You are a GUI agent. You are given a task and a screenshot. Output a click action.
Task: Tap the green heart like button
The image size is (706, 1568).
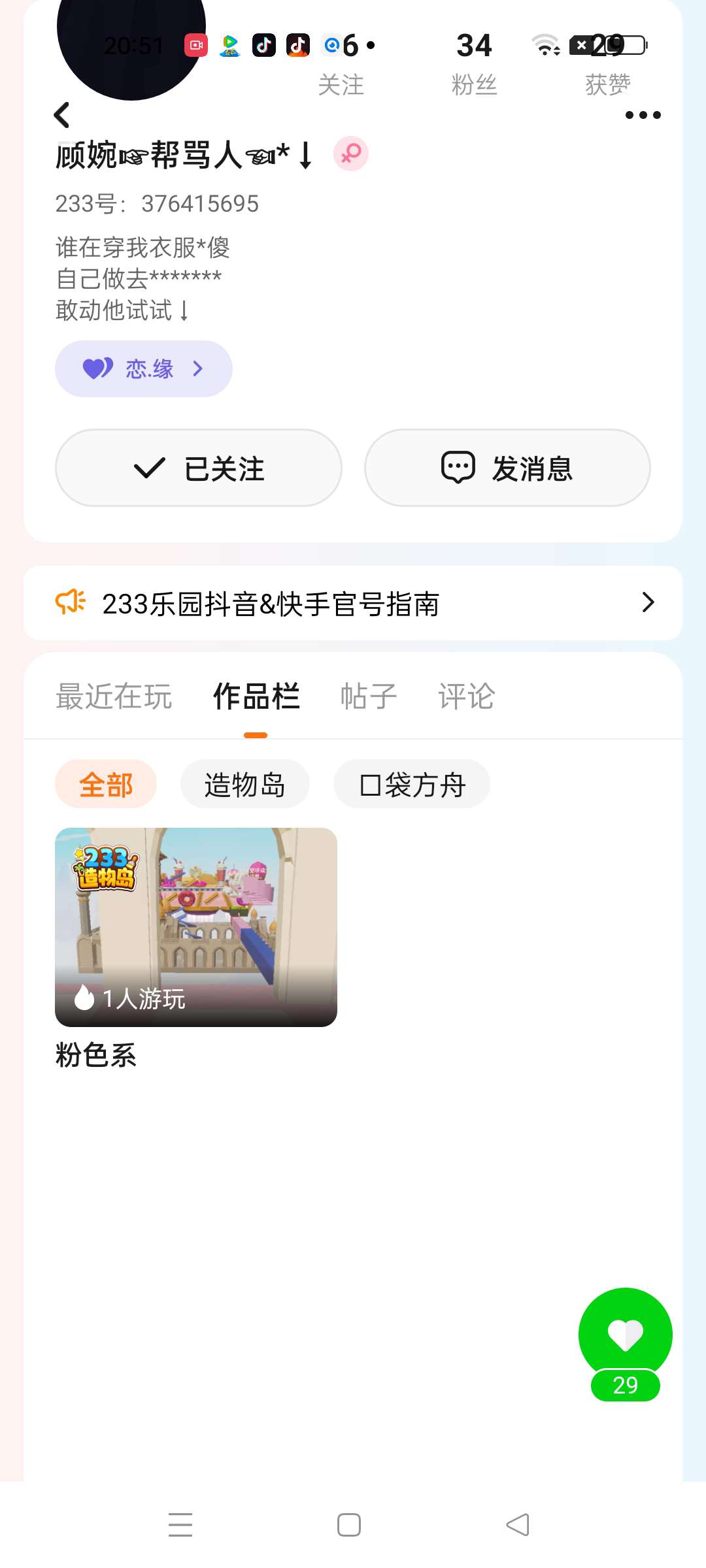click(x=625, y=1334)
